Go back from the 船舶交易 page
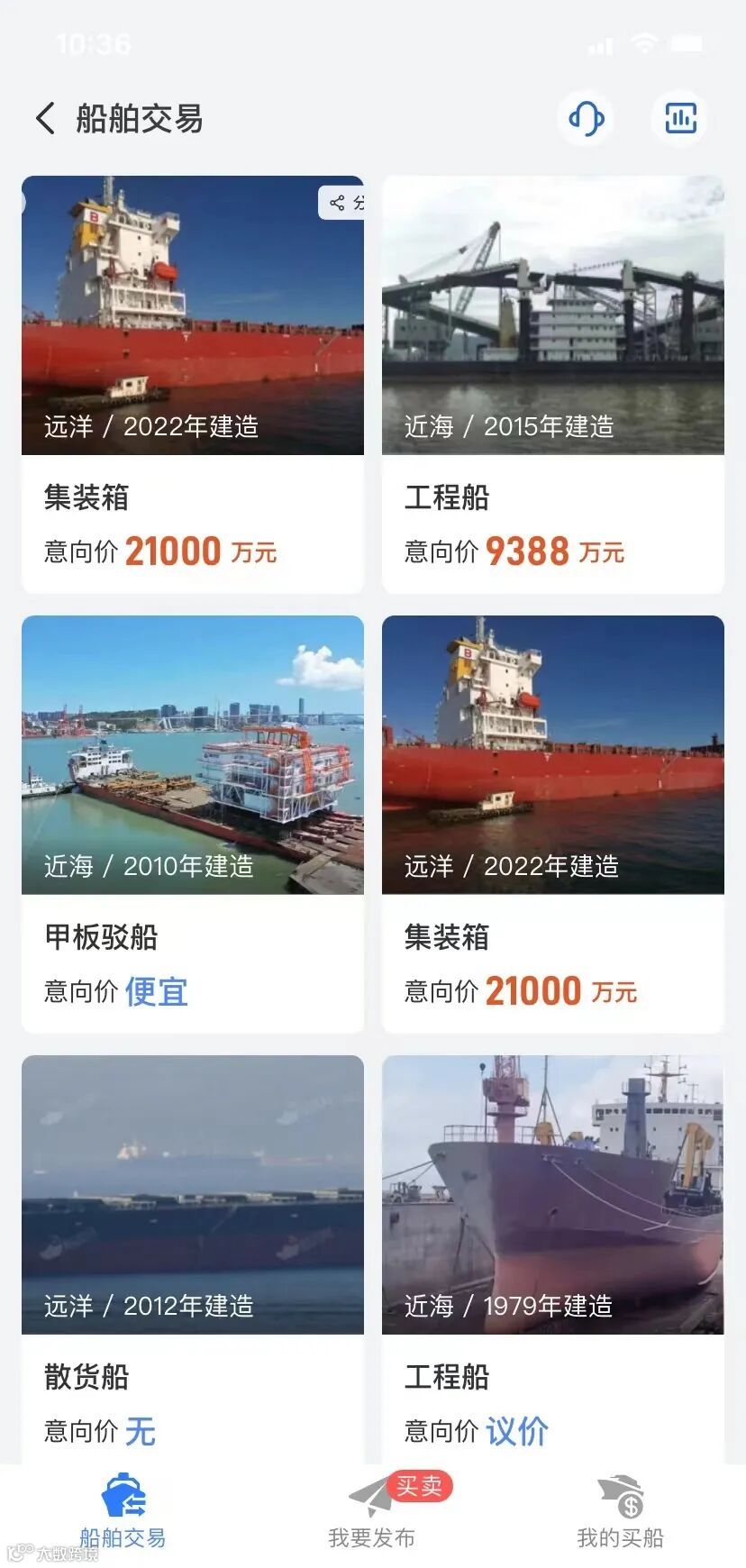Viewport: 746px width, 1568px height. pyautogui.click(x=45, y=118)
